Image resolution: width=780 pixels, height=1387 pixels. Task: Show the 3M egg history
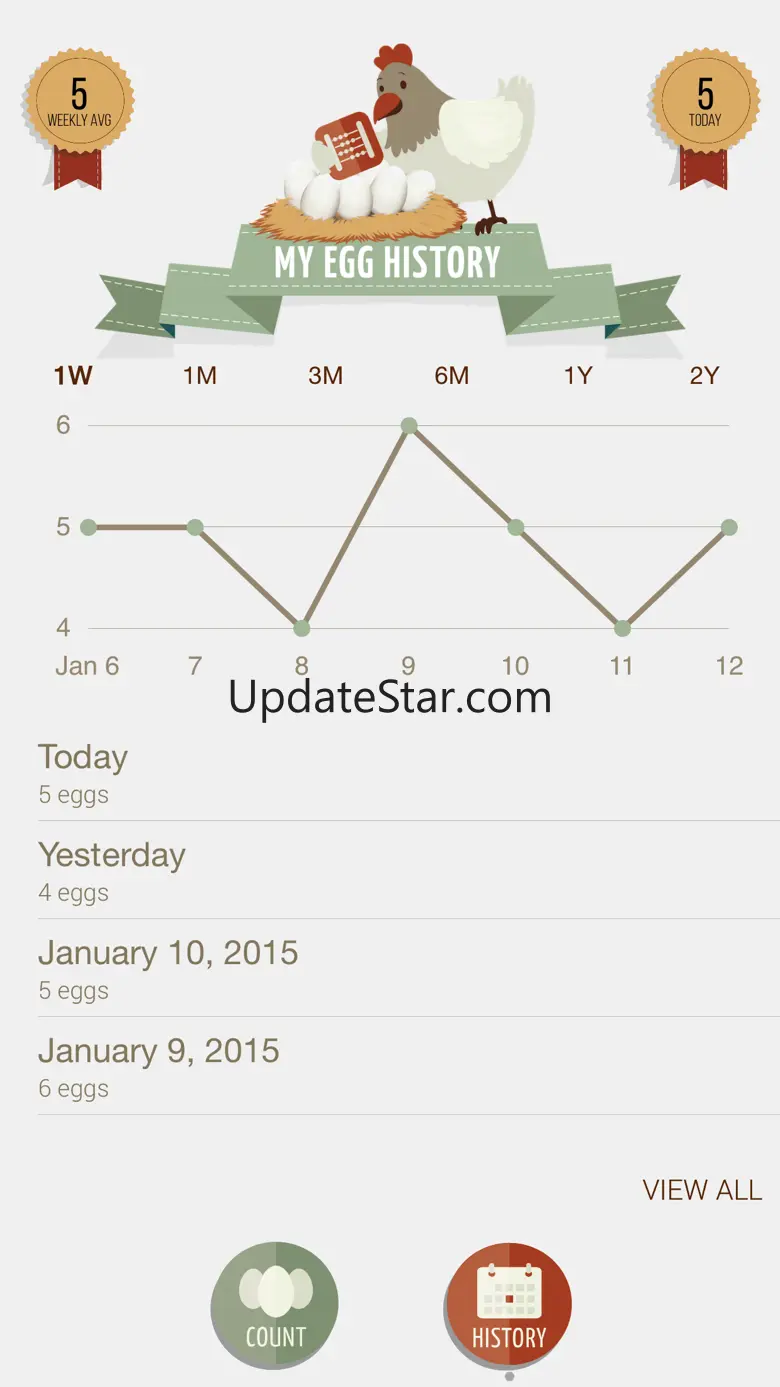tap(326, 376)
